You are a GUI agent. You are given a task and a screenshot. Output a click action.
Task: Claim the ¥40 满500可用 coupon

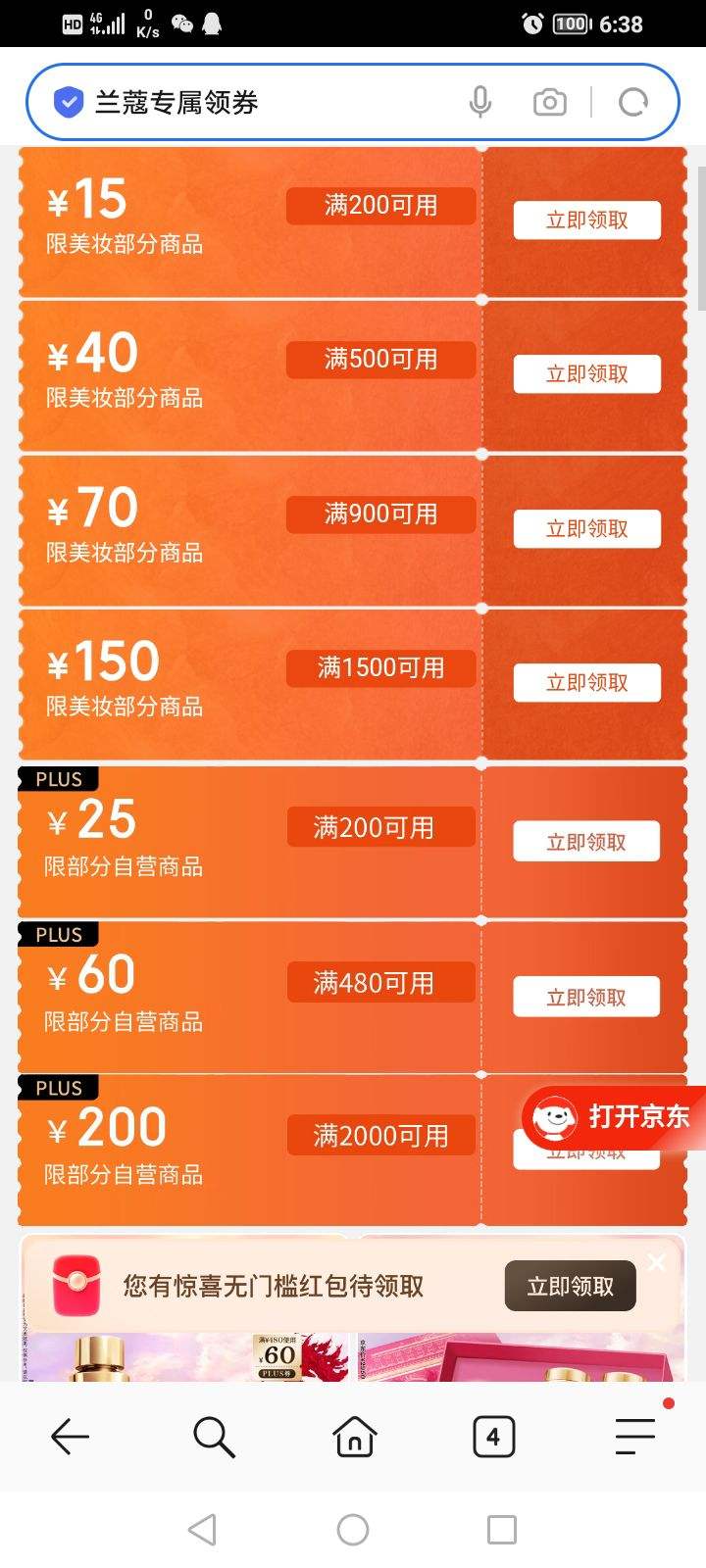(585, 373)
